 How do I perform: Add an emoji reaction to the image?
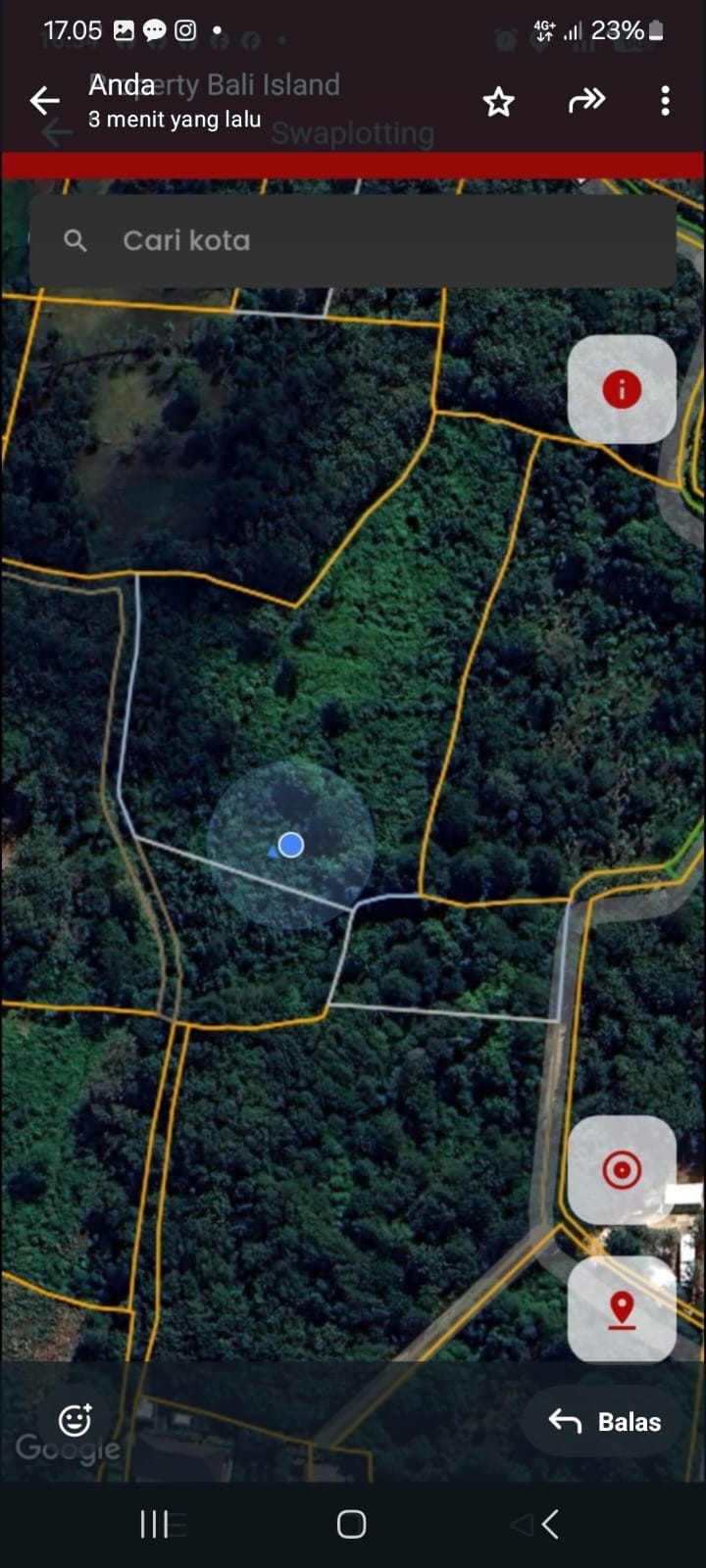tap(76, 1419)
